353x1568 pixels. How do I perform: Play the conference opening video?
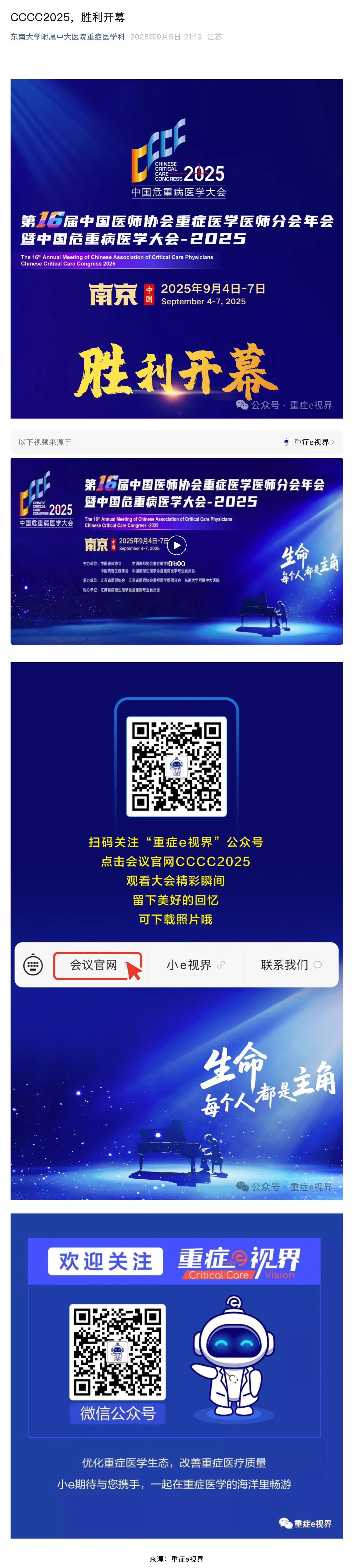click(x=176, y=545)
